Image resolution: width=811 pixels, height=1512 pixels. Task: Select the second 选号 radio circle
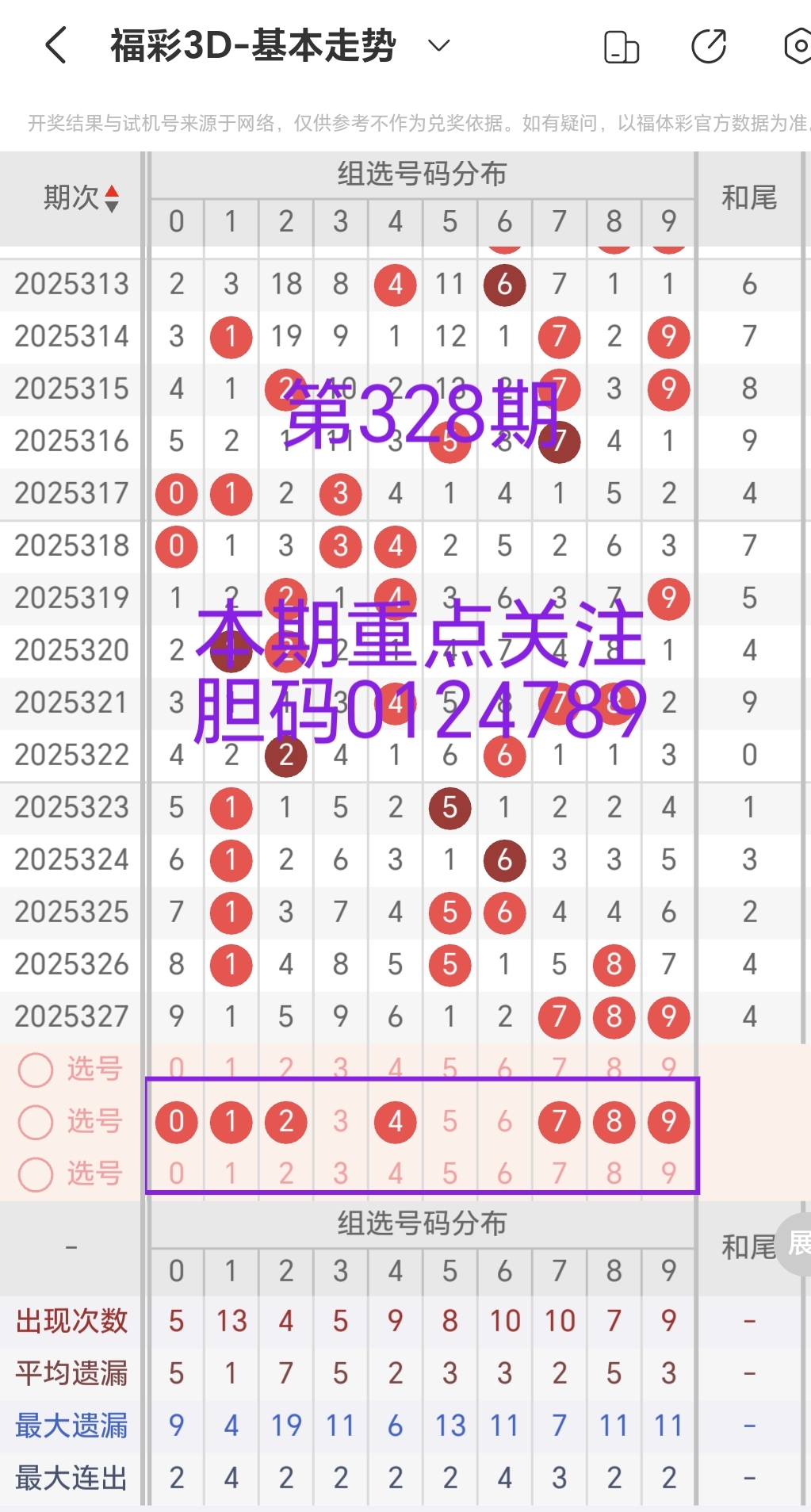coord(35,1121)
